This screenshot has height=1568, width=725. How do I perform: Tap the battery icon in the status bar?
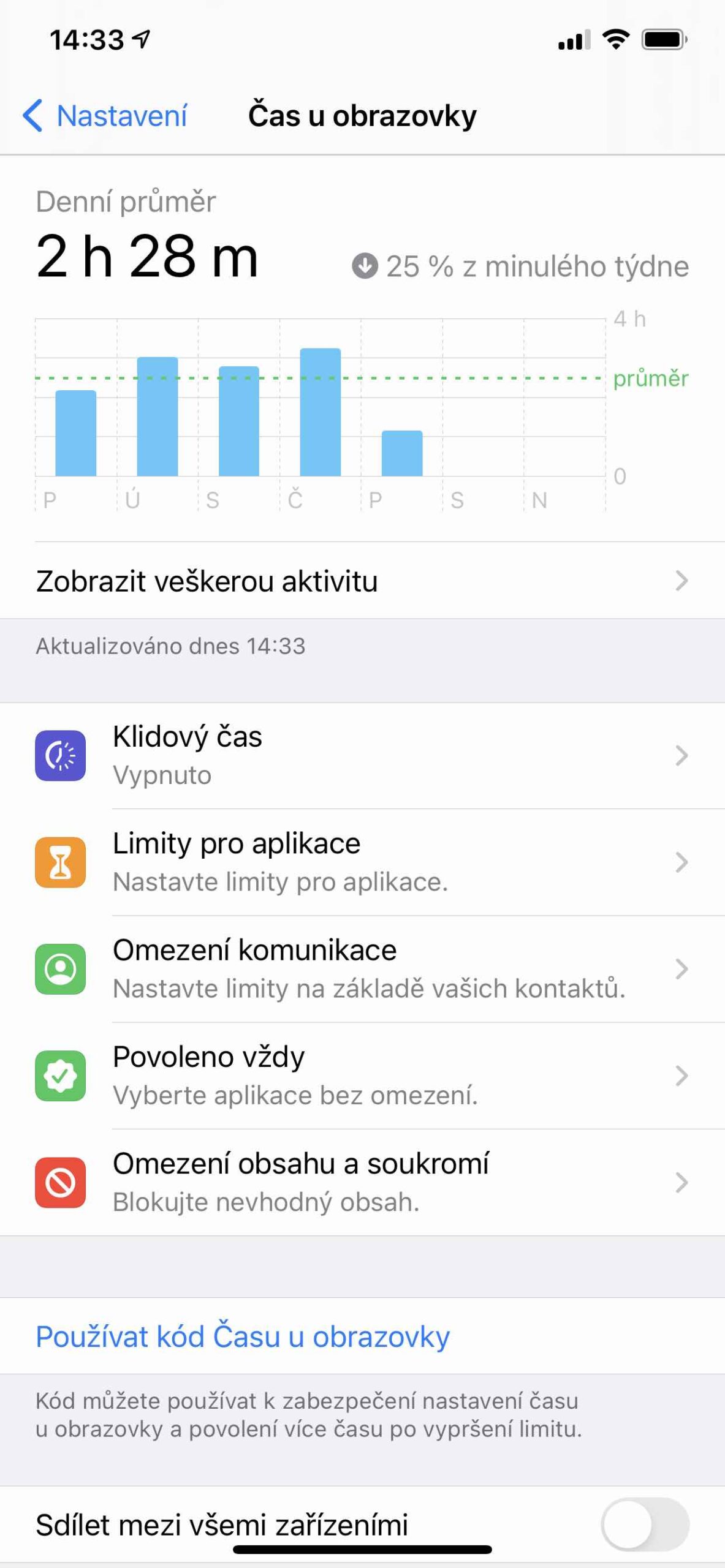pyautogui.click(x=662, y=39)
